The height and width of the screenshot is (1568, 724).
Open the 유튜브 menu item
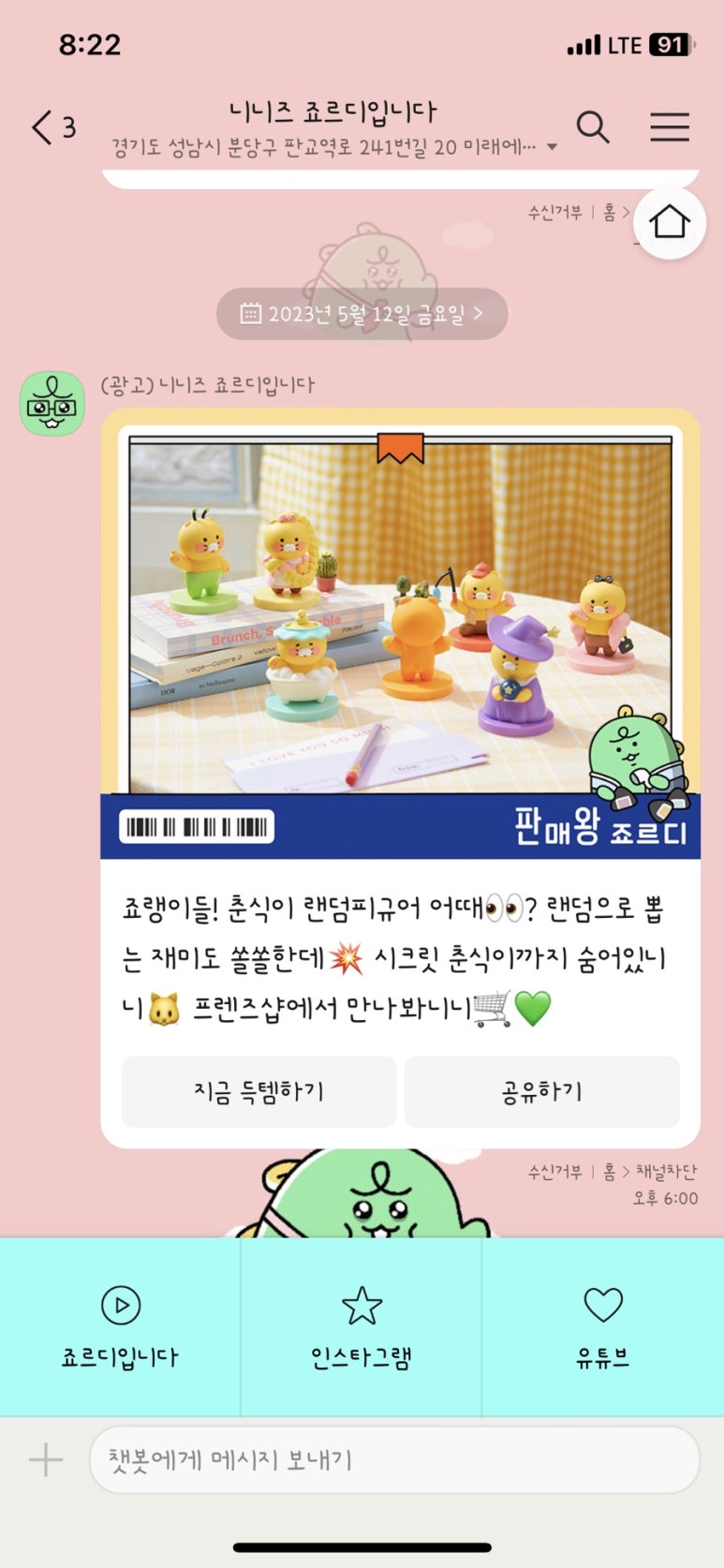(x=603, y=1327)
